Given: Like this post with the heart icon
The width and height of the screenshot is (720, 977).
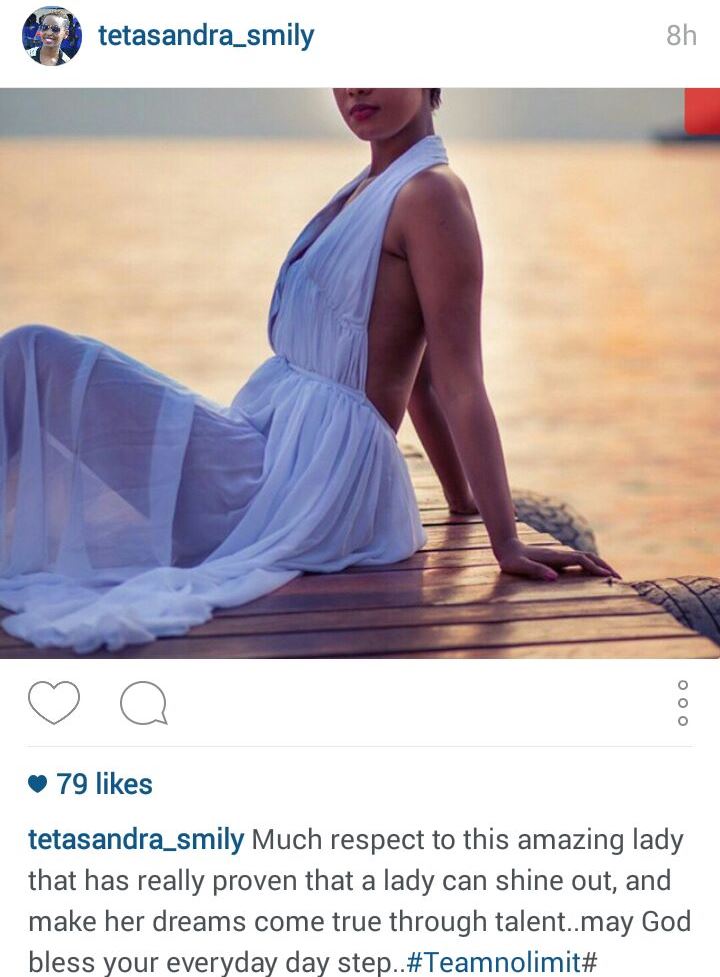Looking at the screenshot, I should 53,703.
